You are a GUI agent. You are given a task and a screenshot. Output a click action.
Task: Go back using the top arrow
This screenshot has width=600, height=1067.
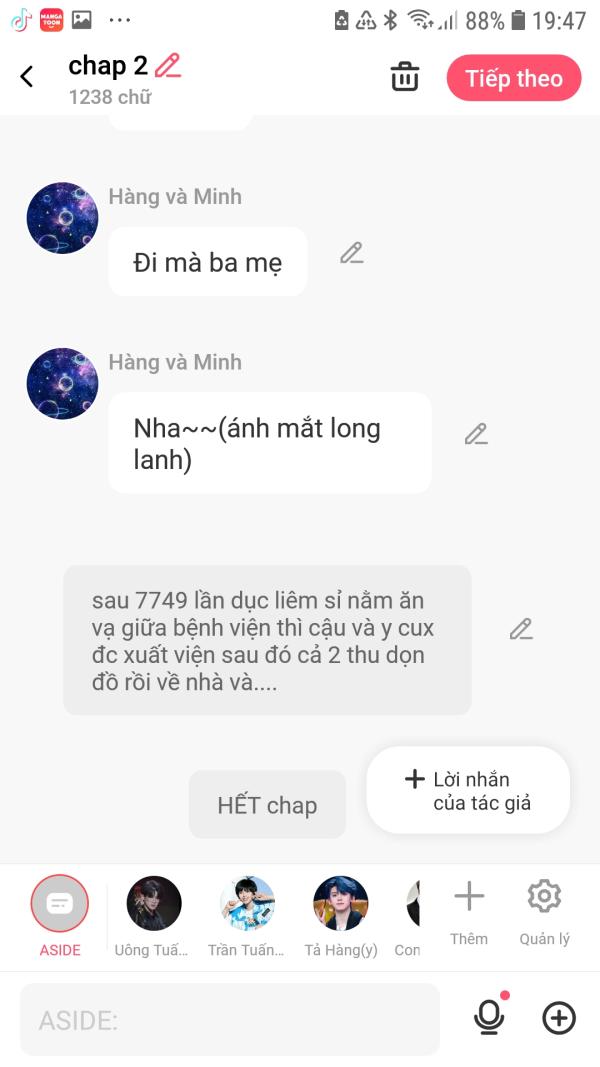tap(27, 77)
